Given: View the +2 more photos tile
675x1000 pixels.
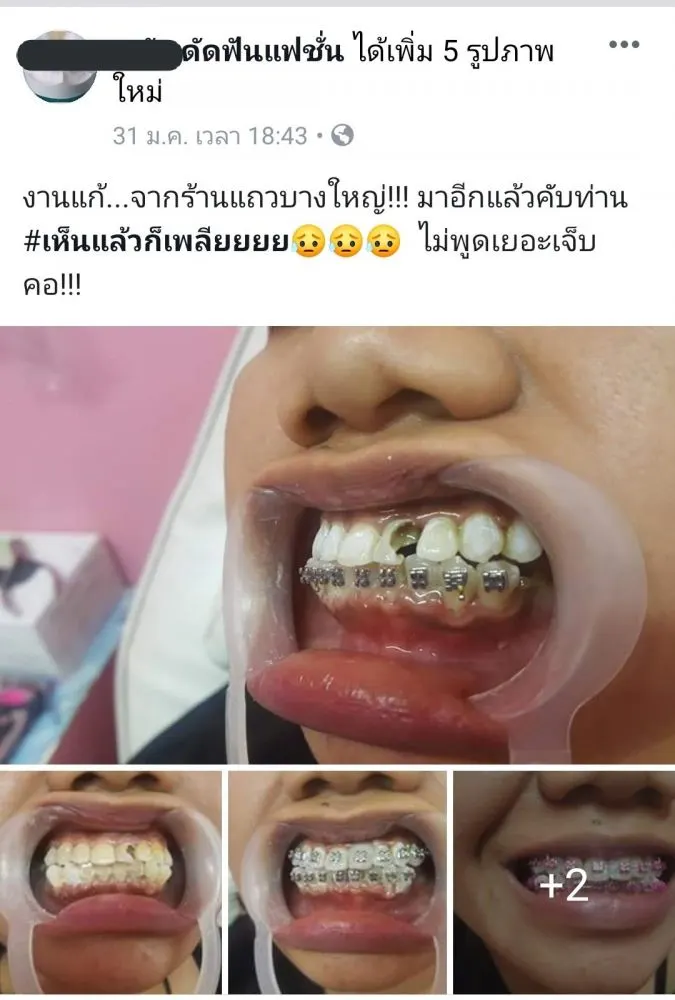Looking at the screenshot, I should [x=563, y=881].
